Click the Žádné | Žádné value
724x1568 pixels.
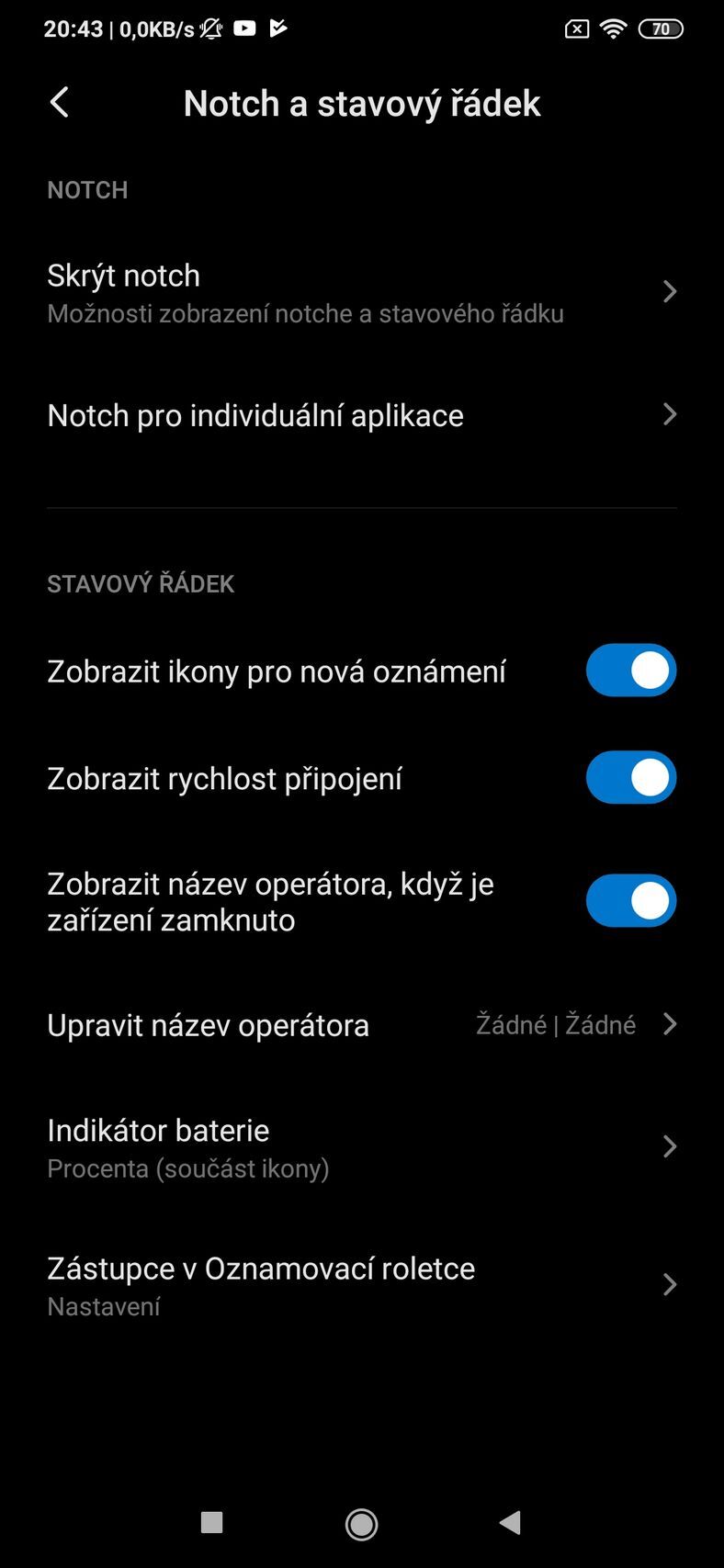[555, 1024]
